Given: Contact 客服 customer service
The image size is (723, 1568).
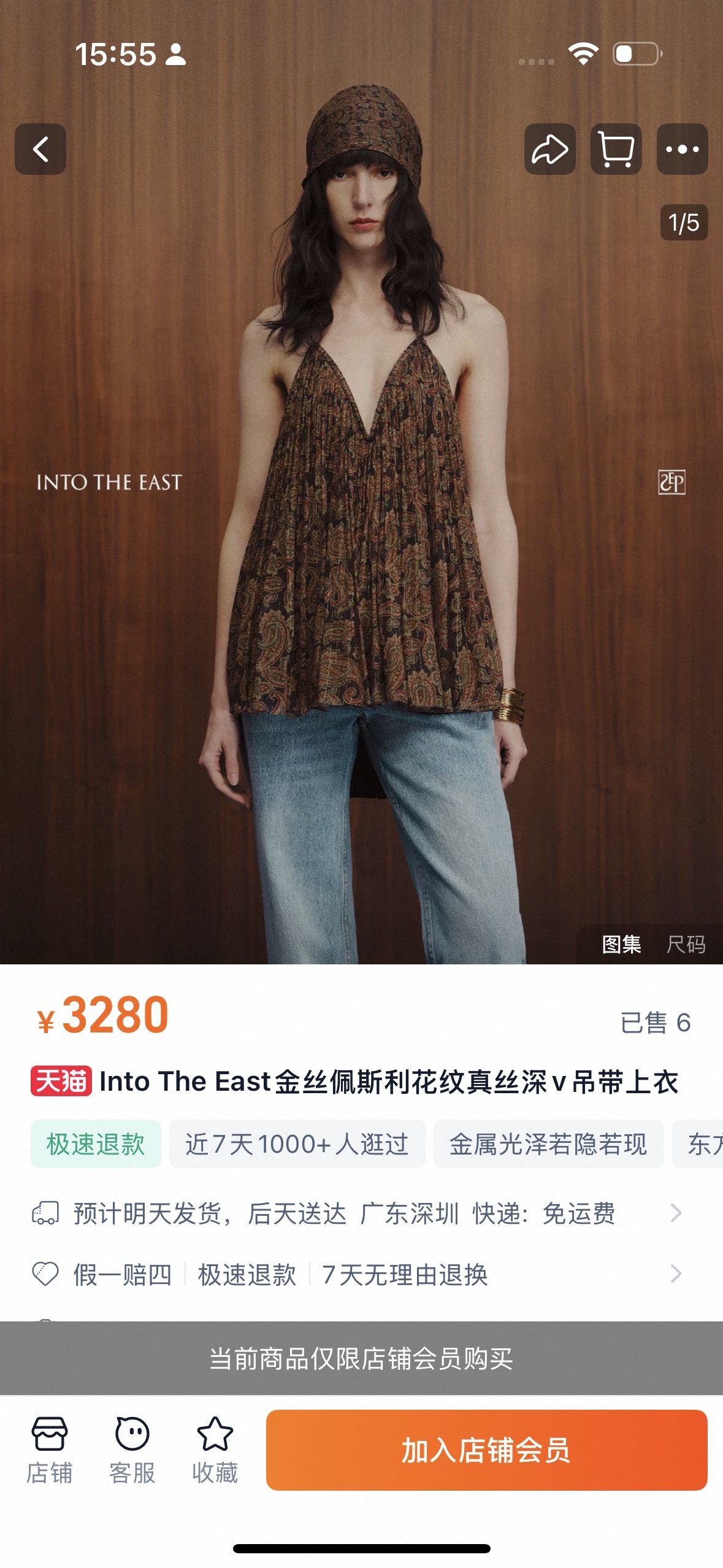Looking at the screenshot, I should point(132,1450).
